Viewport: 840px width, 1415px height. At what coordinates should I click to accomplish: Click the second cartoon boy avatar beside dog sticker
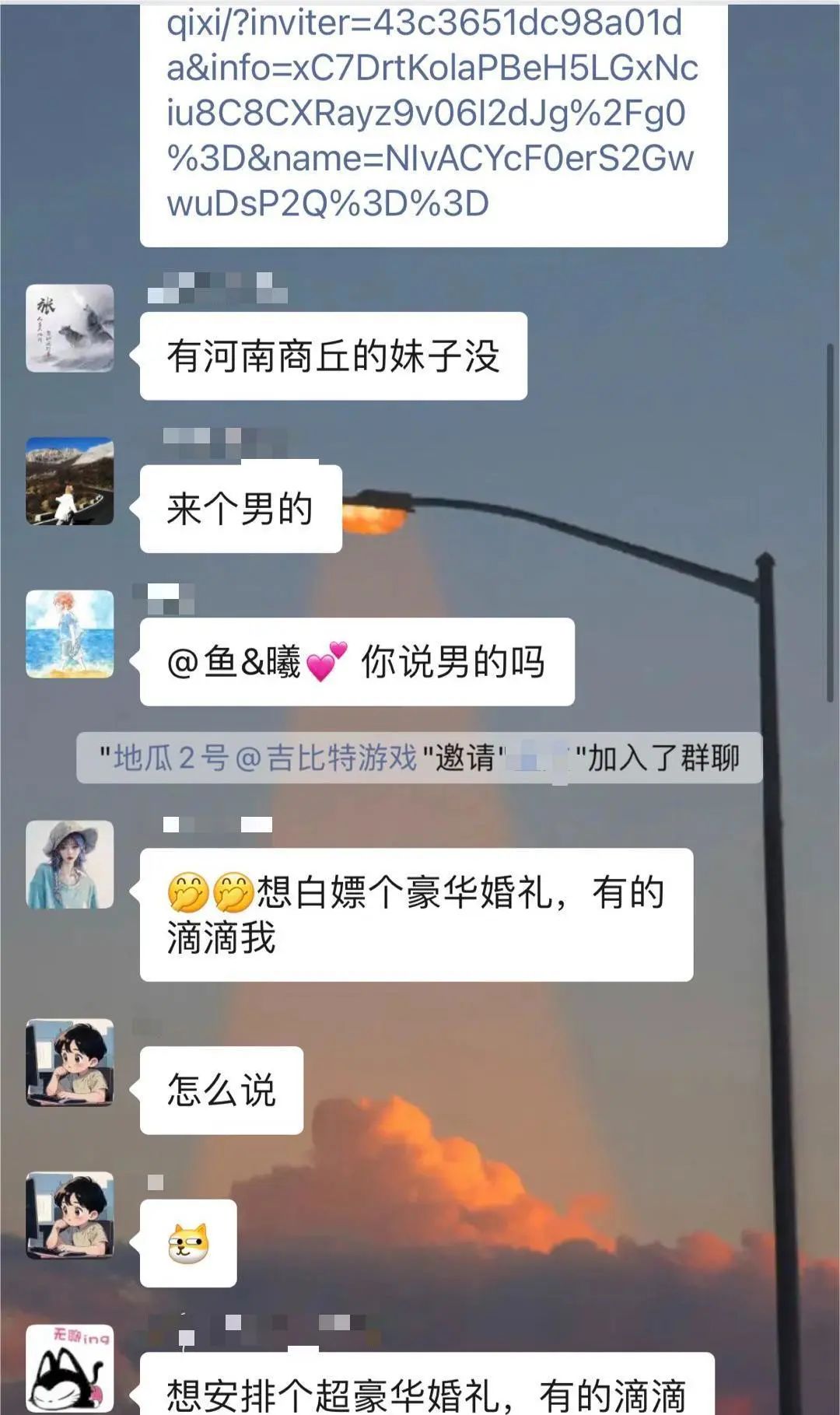click(68, 1214)
